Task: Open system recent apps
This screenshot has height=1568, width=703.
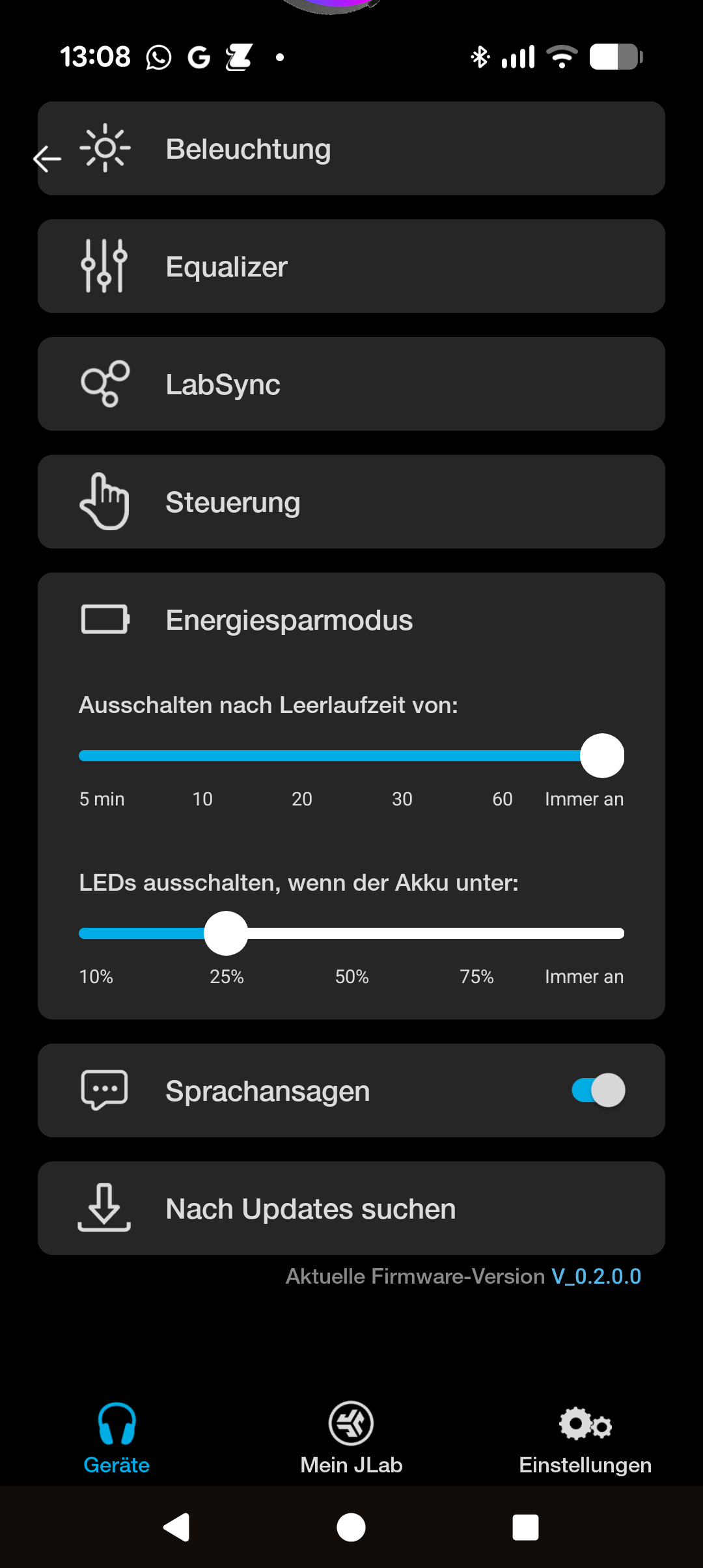Action: [525, 1528]
